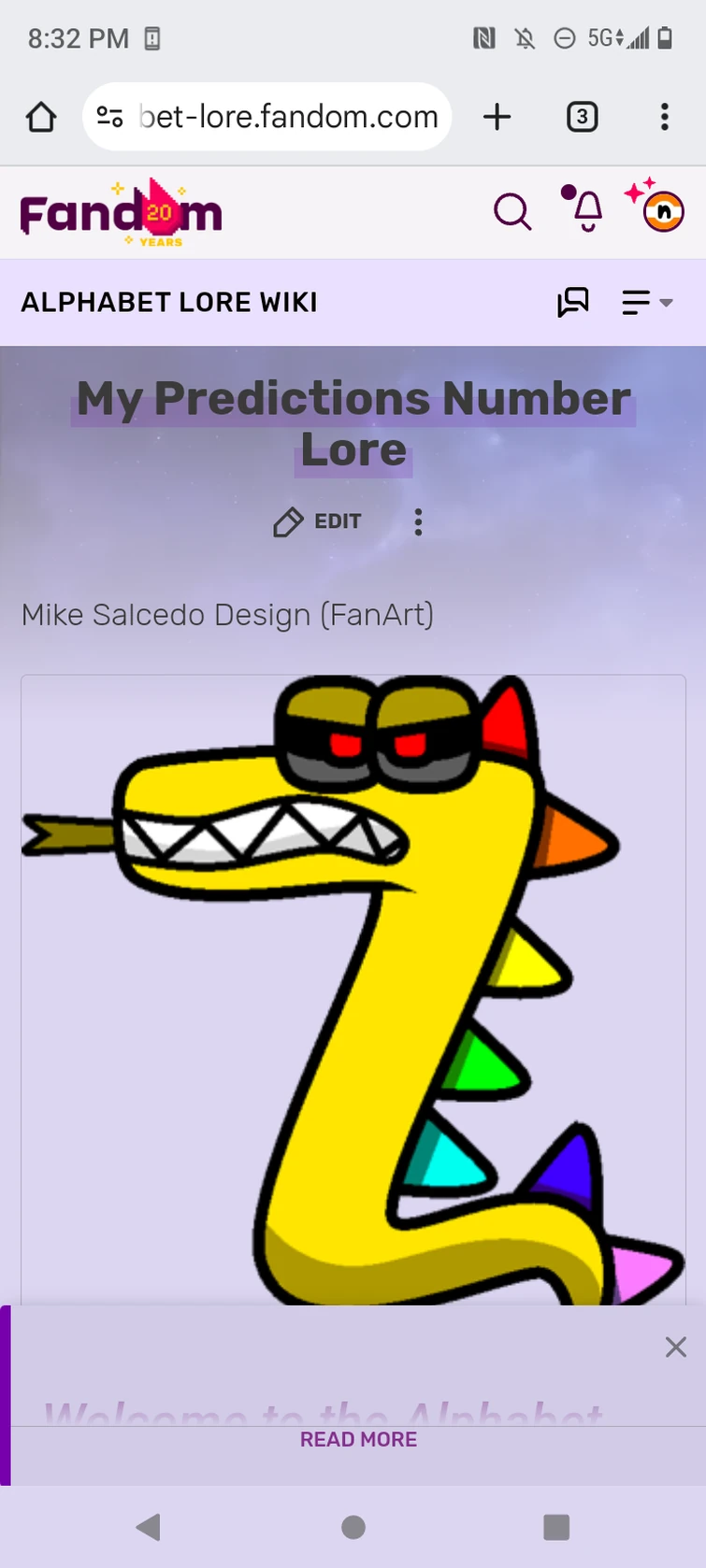The width and height of the screenshot is (706, 1568).
Task: Open the wiki discussions icon
Action: pos(572,302)
